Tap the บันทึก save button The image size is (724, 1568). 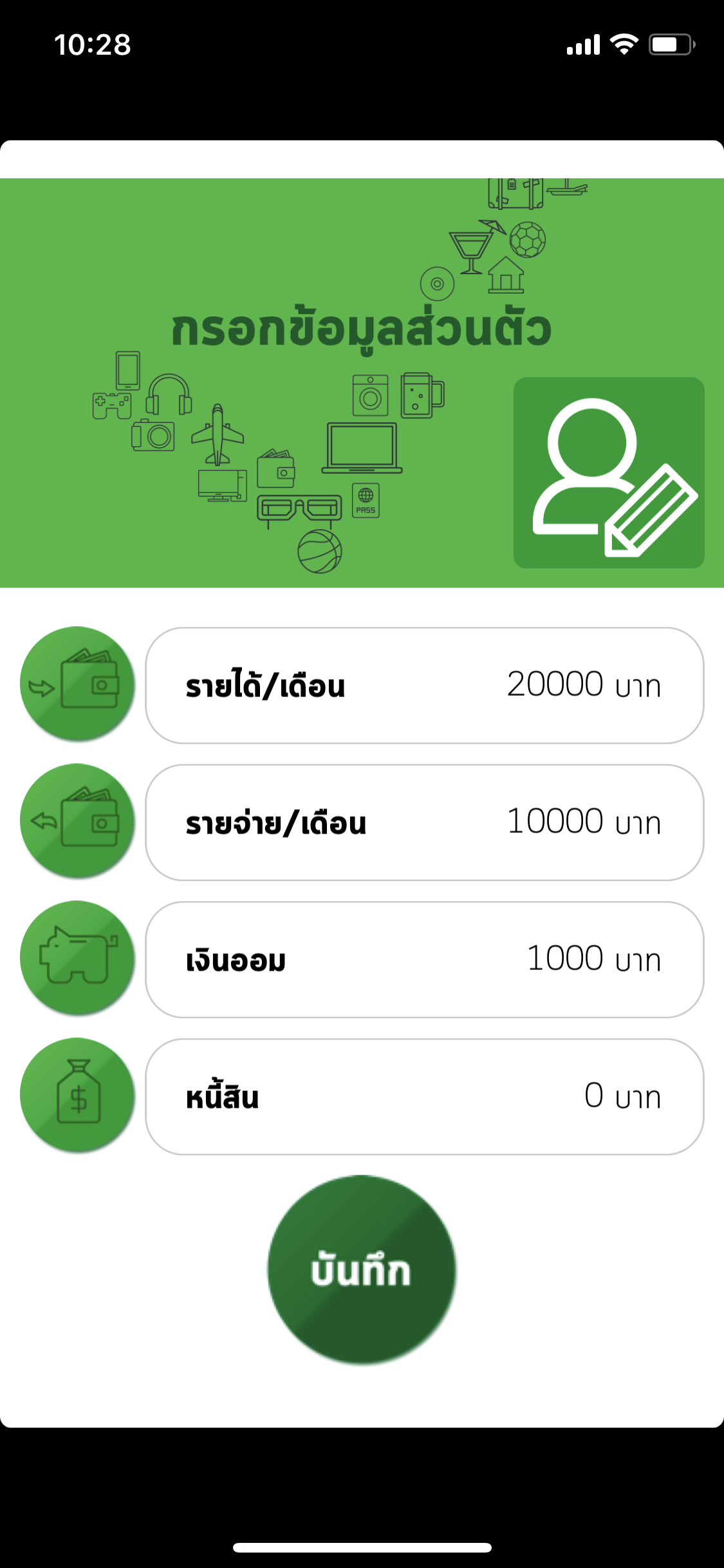click(362, 1270)
